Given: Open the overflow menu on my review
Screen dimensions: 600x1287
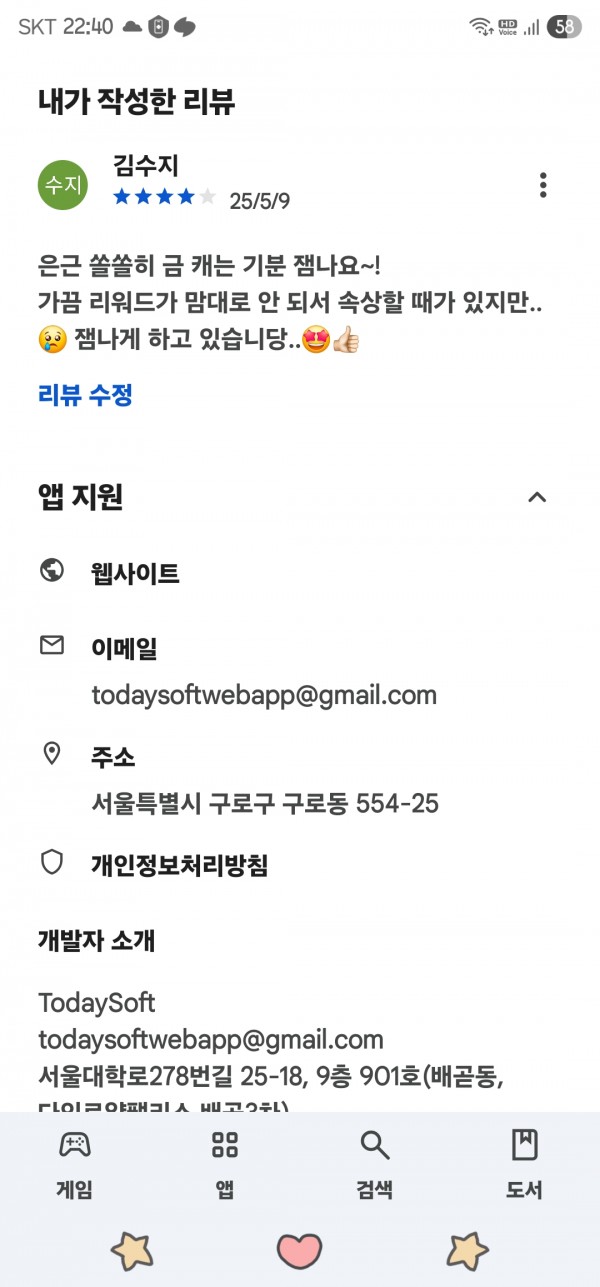Looking at the screenshot, I should [x=543, y=185].
